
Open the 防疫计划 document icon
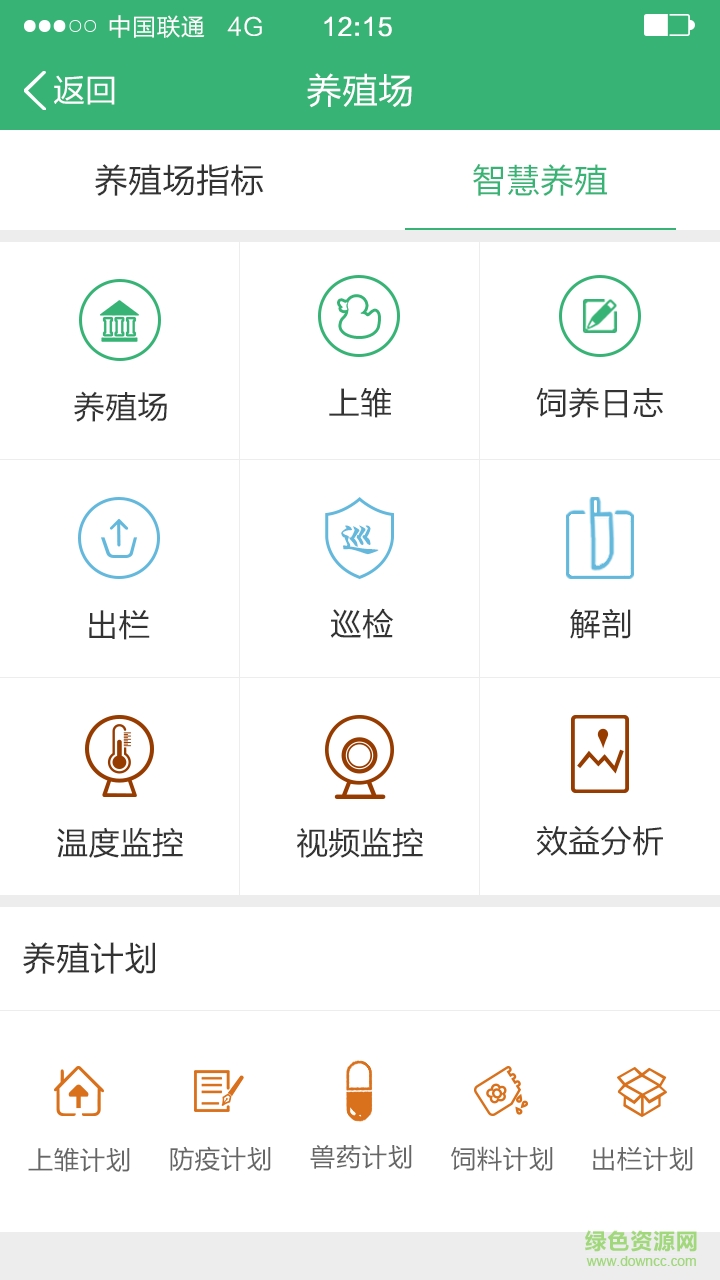[x=220, y=1090]
